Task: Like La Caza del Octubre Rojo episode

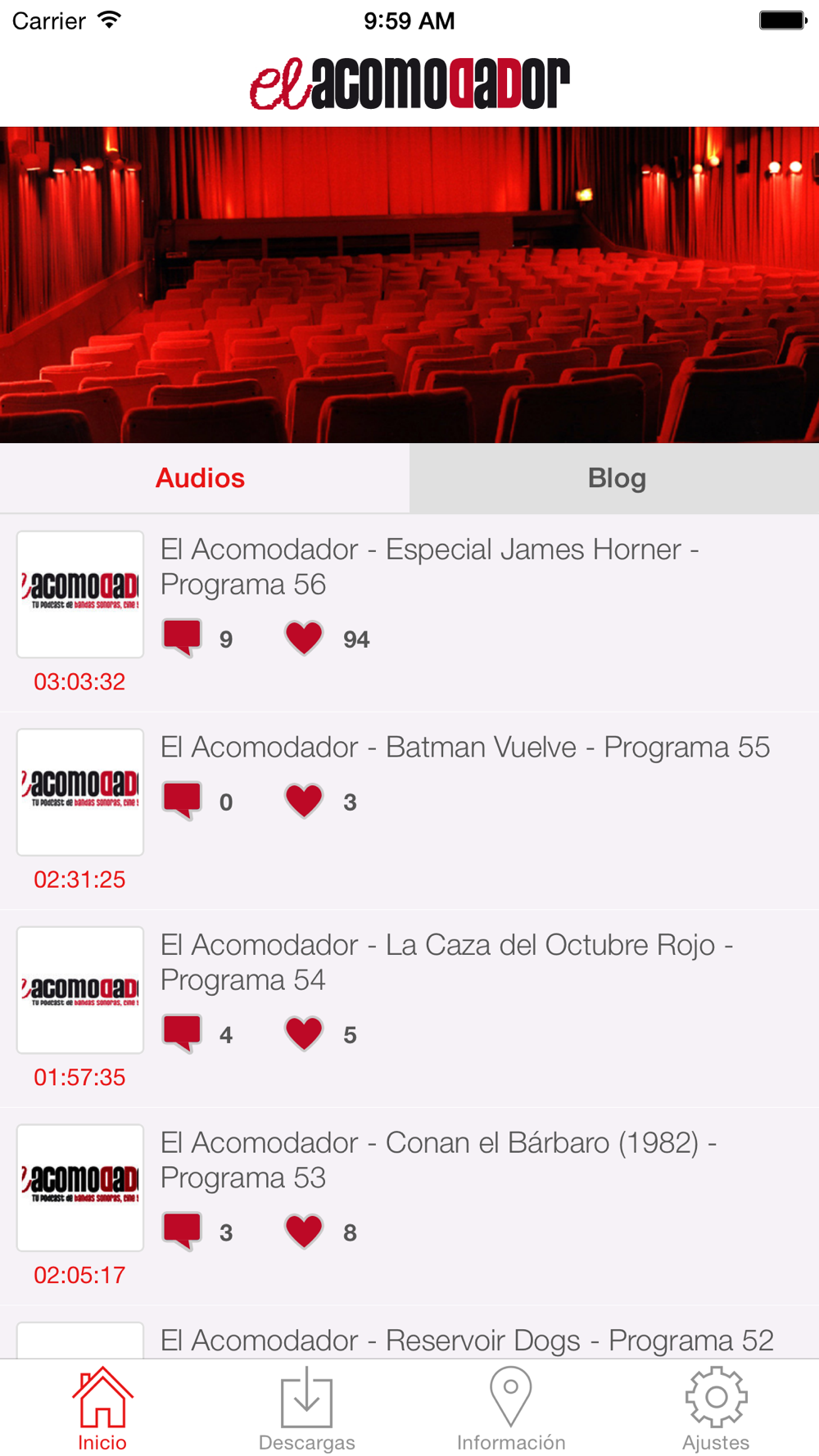Action: pyautogui.click(x=304, y=1033)
